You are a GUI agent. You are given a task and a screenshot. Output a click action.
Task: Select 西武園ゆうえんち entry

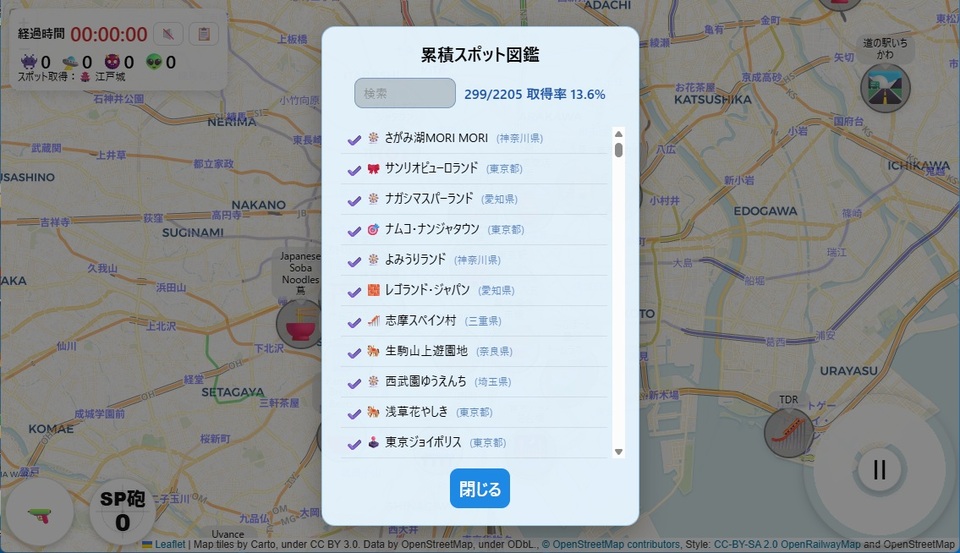click(x=474, y=382)
